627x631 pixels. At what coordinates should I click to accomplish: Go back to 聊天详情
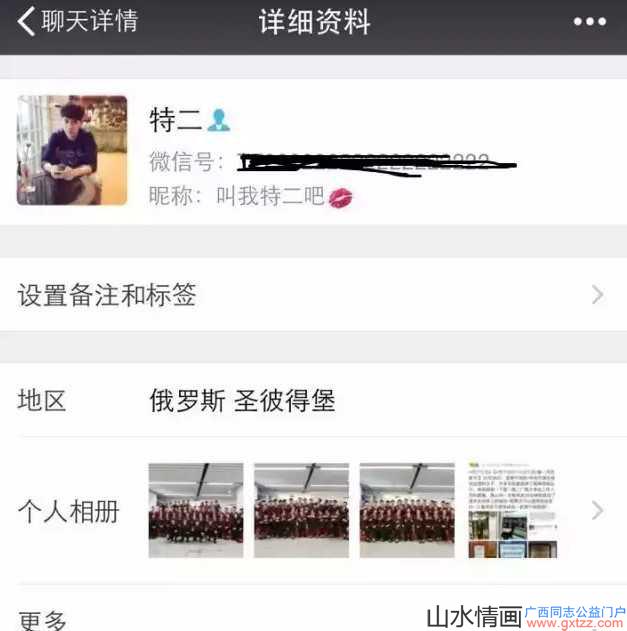pyautogui.click(x=76, y=21)
